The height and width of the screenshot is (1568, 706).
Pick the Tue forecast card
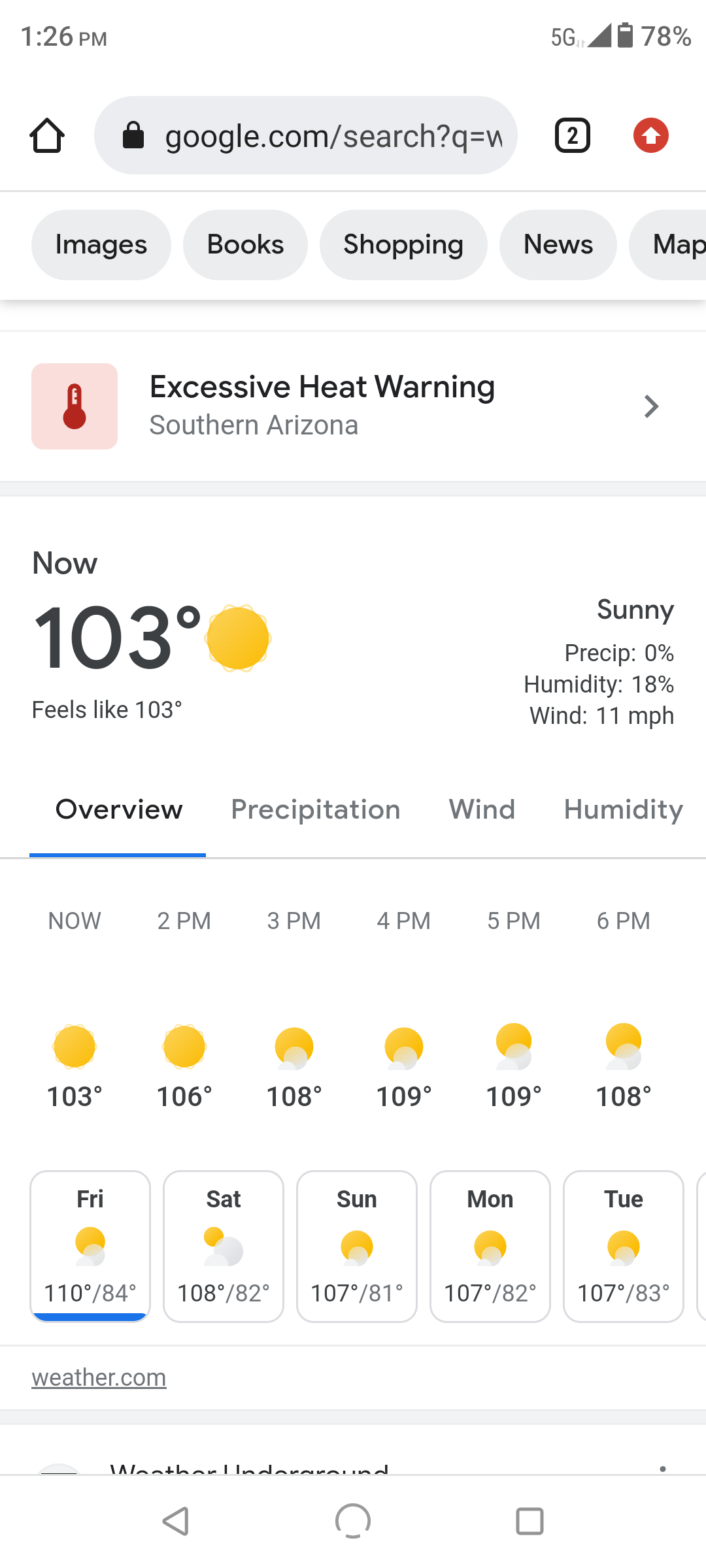pyautogui.click(x=623, y=1246)
